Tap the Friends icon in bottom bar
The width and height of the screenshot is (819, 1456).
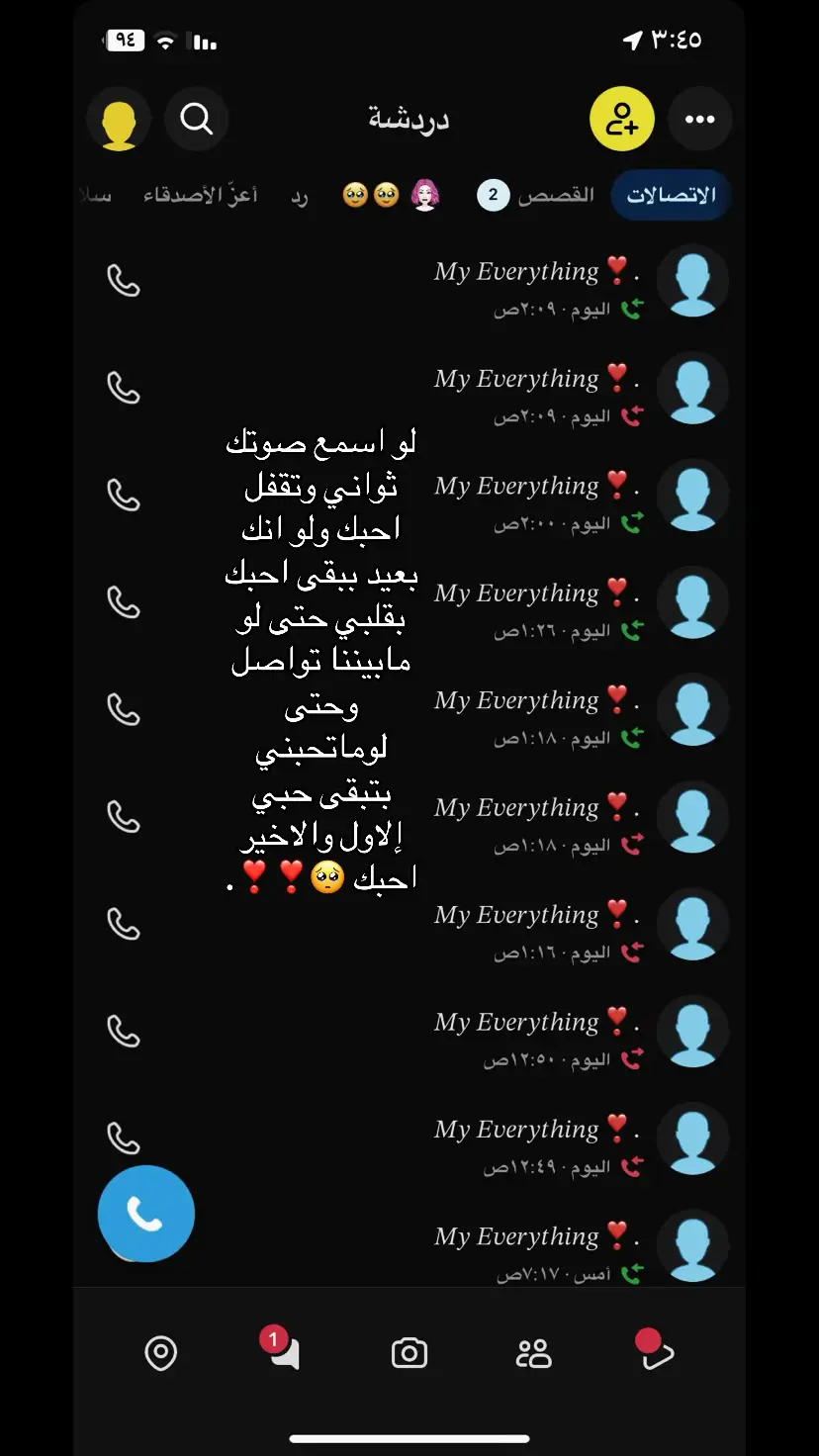click(531, 1355)
